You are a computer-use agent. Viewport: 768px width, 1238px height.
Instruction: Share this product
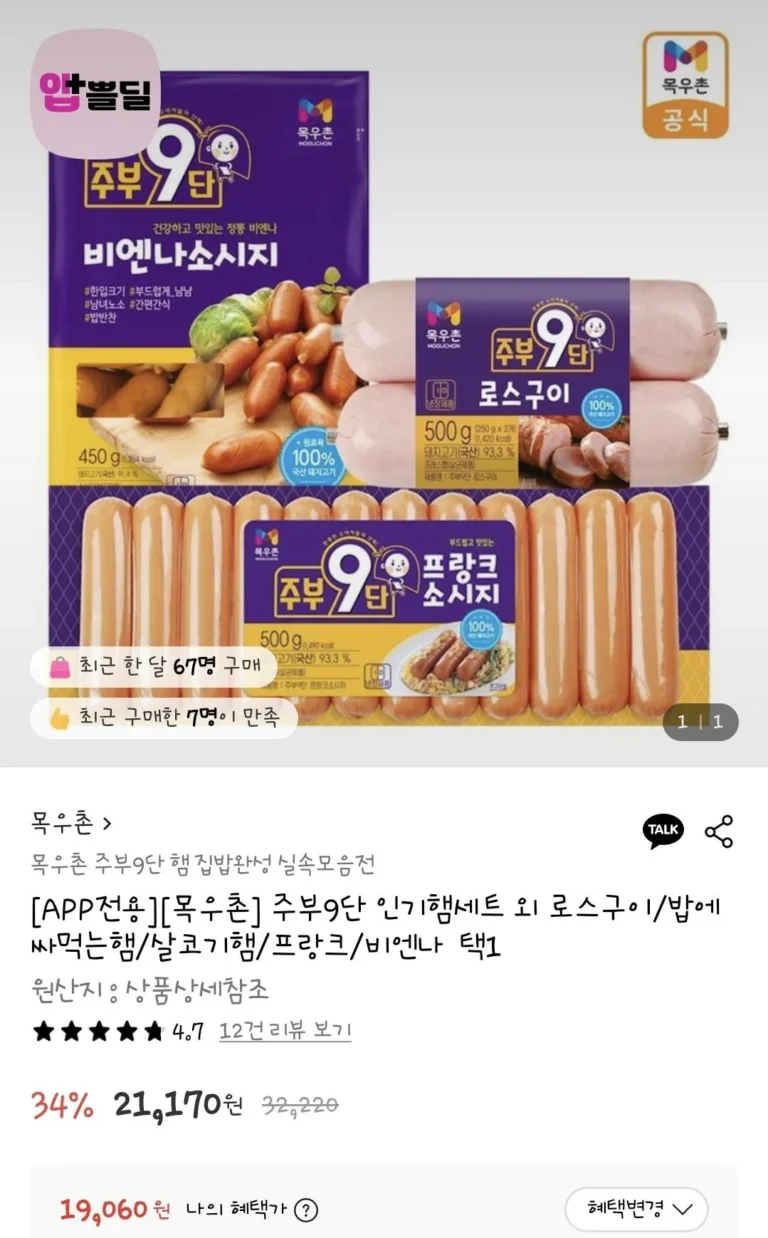pyautogui.click(x=718, y=831)
